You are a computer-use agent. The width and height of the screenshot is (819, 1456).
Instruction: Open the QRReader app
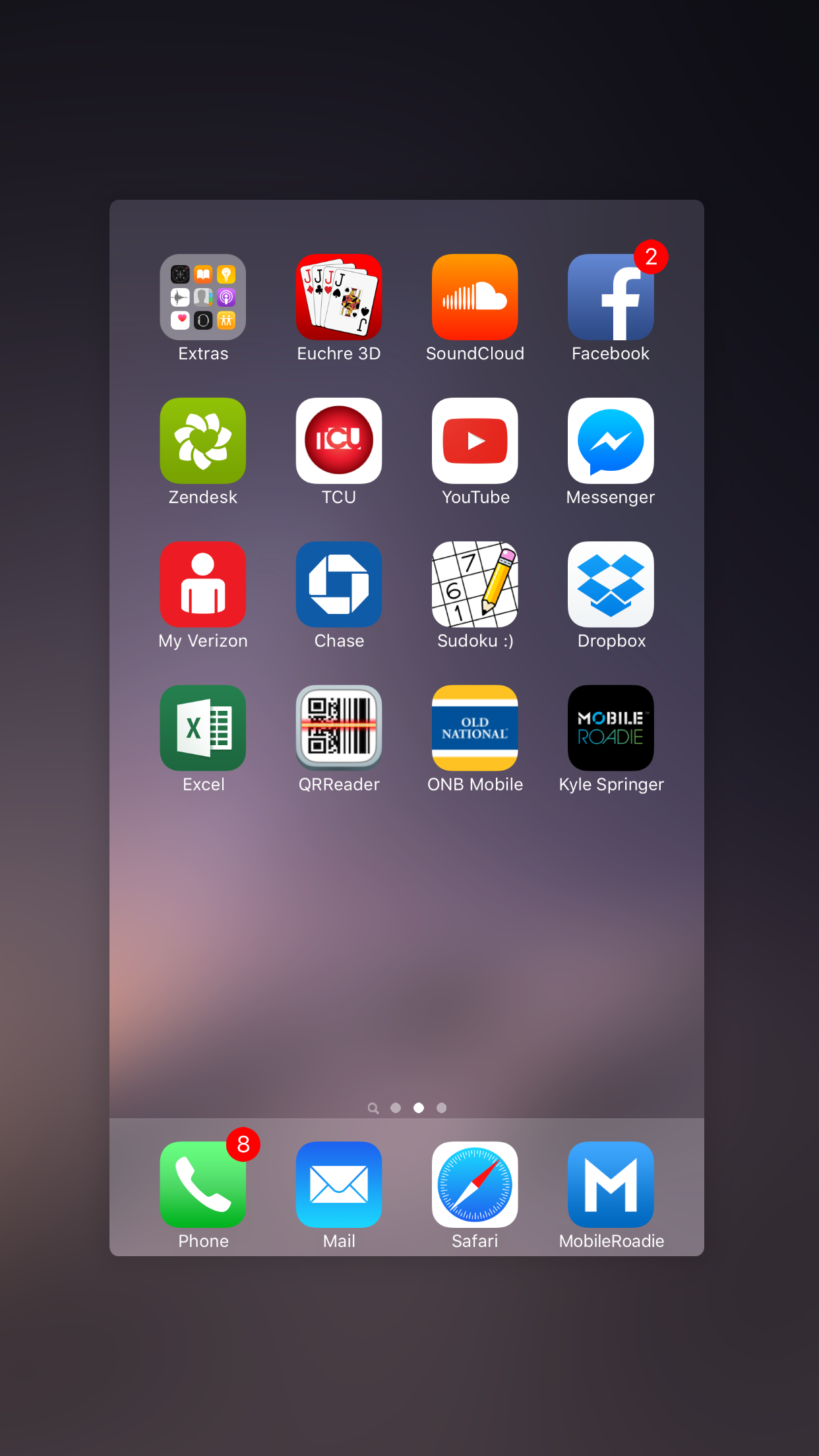(x=339, y=728)
